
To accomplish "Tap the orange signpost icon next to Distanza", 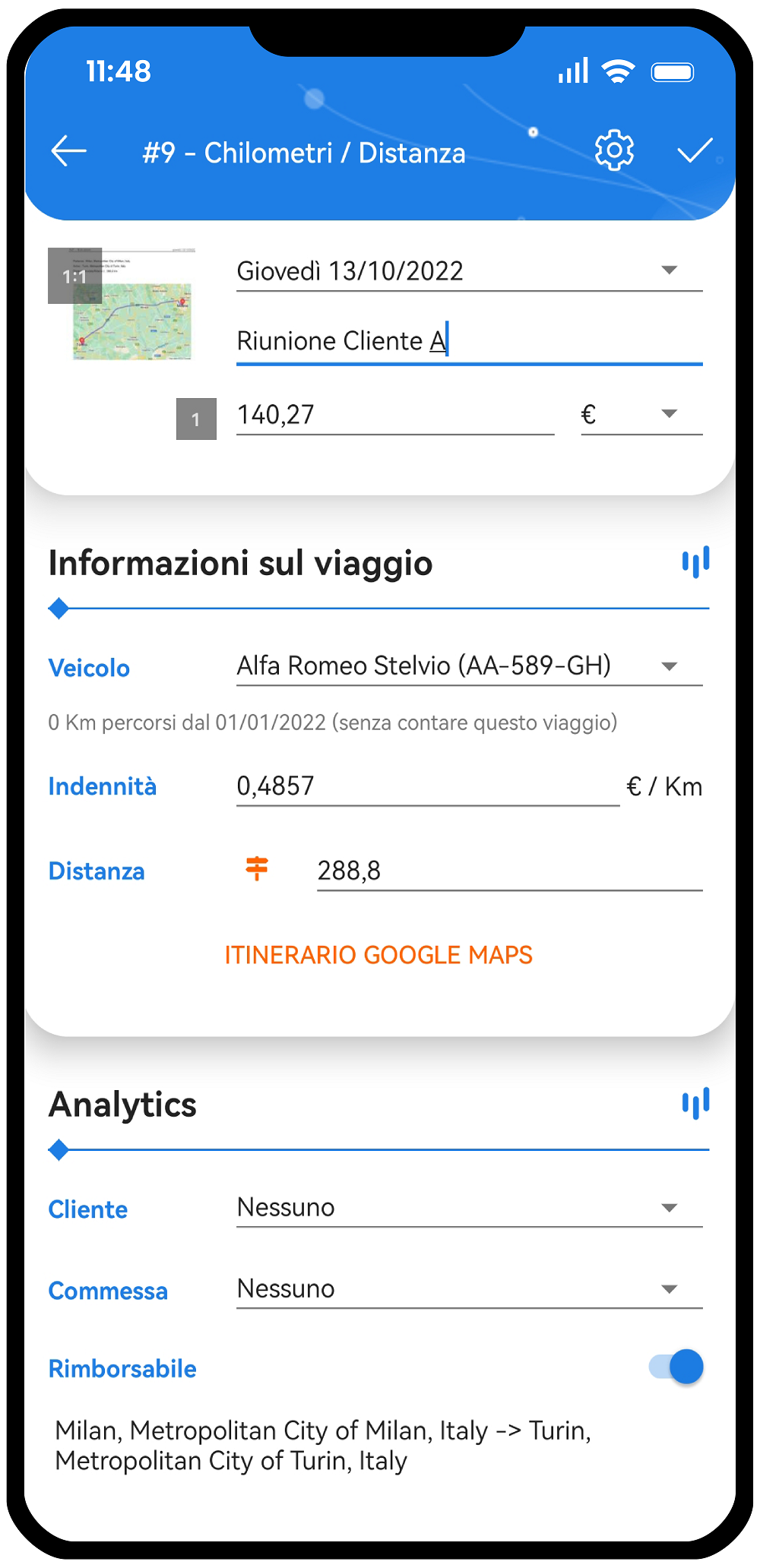I will (x=257, y=868).
